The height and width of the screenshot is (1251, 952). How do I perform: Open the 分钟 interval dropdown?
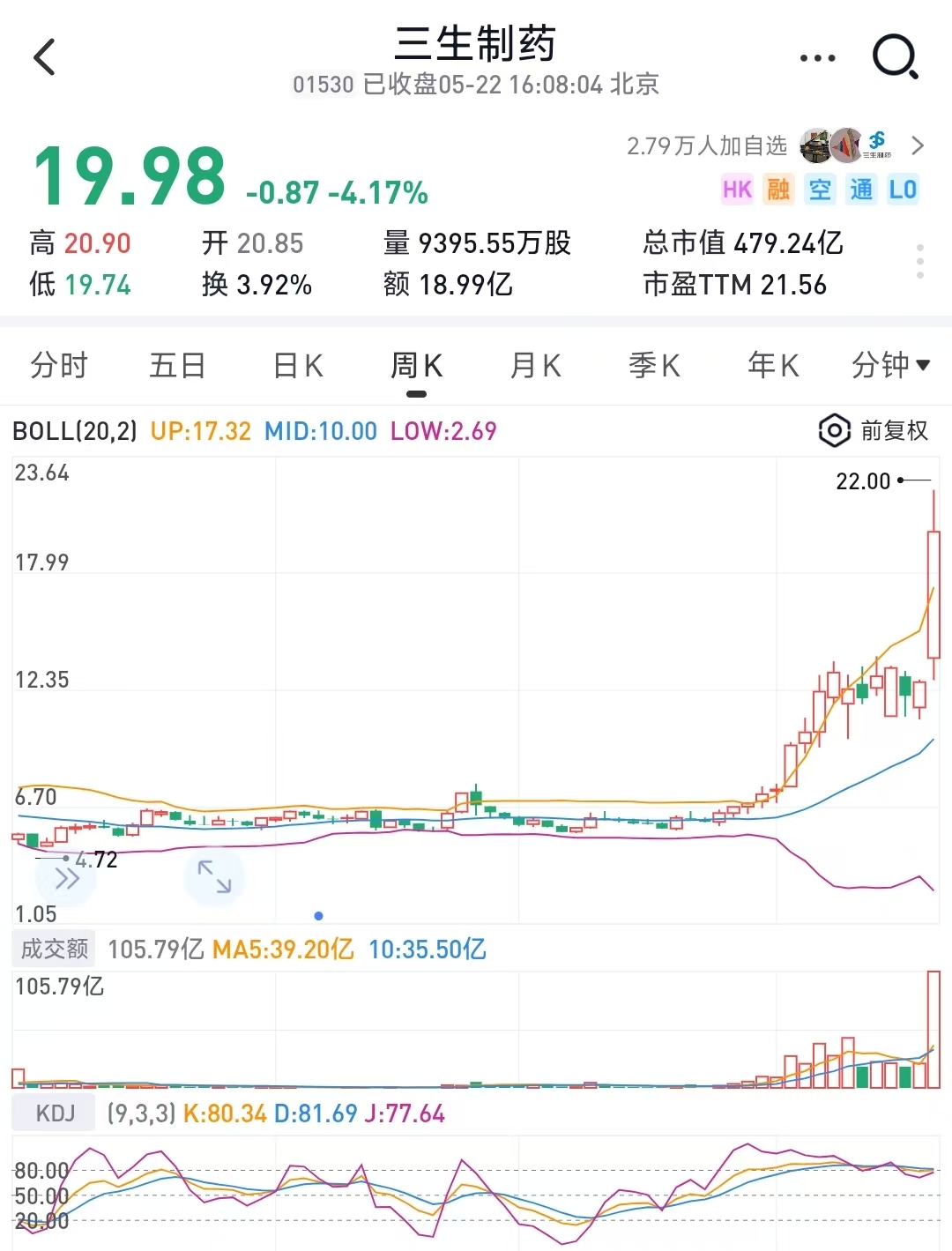click(890, 365)
